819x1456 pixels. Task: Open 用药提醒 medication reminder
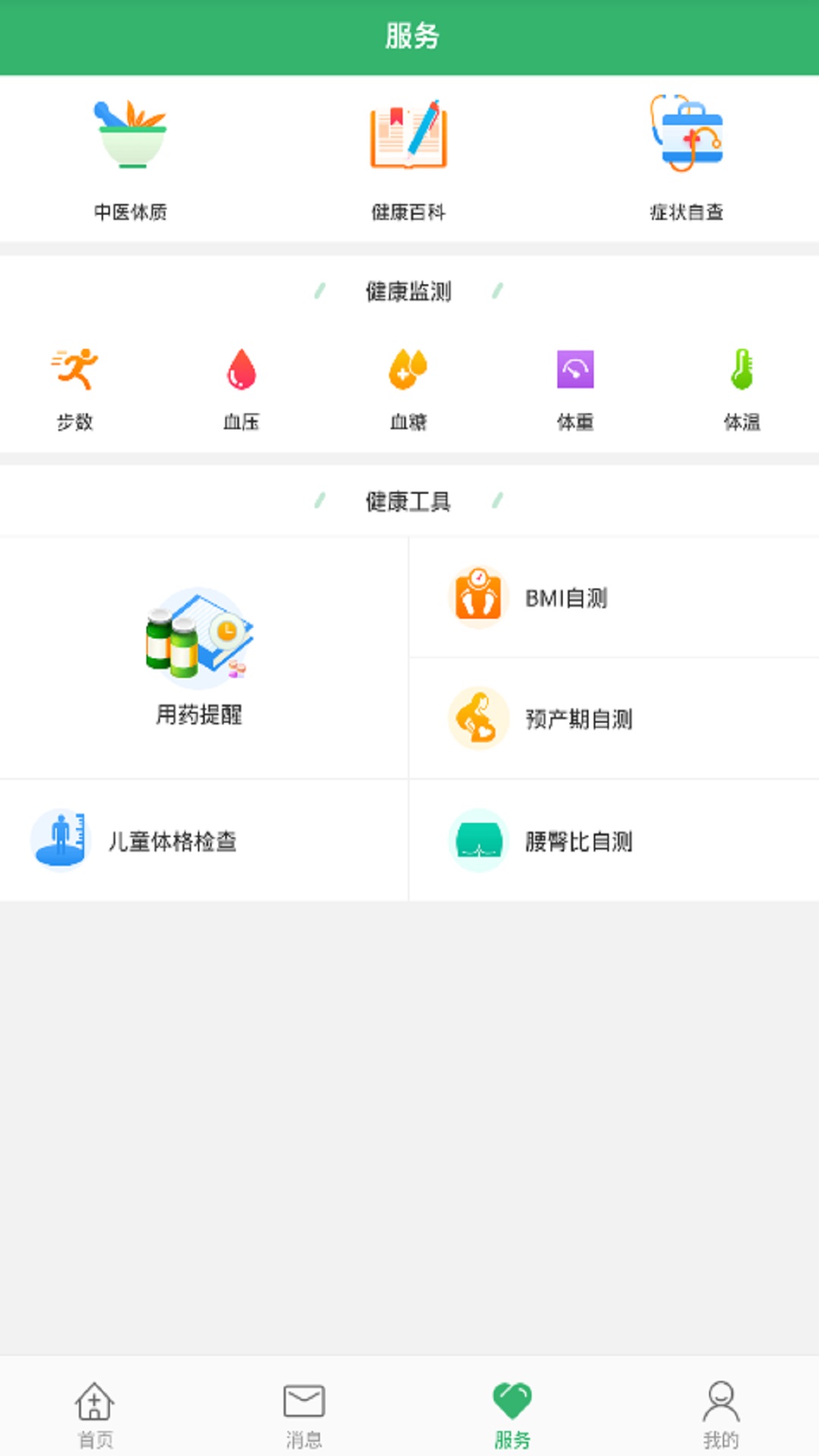click(199, 657)
